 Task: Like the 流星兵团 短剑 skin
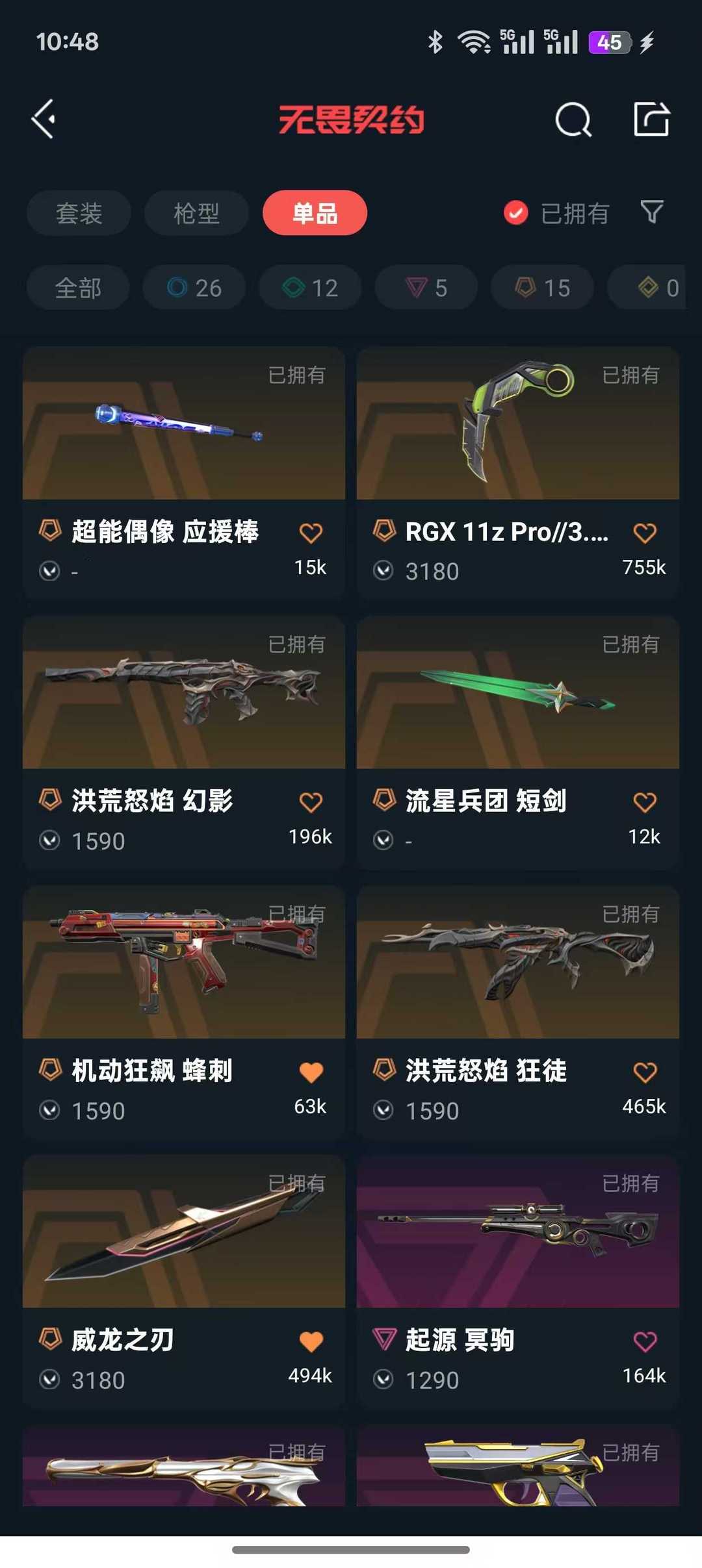point(645,802)
